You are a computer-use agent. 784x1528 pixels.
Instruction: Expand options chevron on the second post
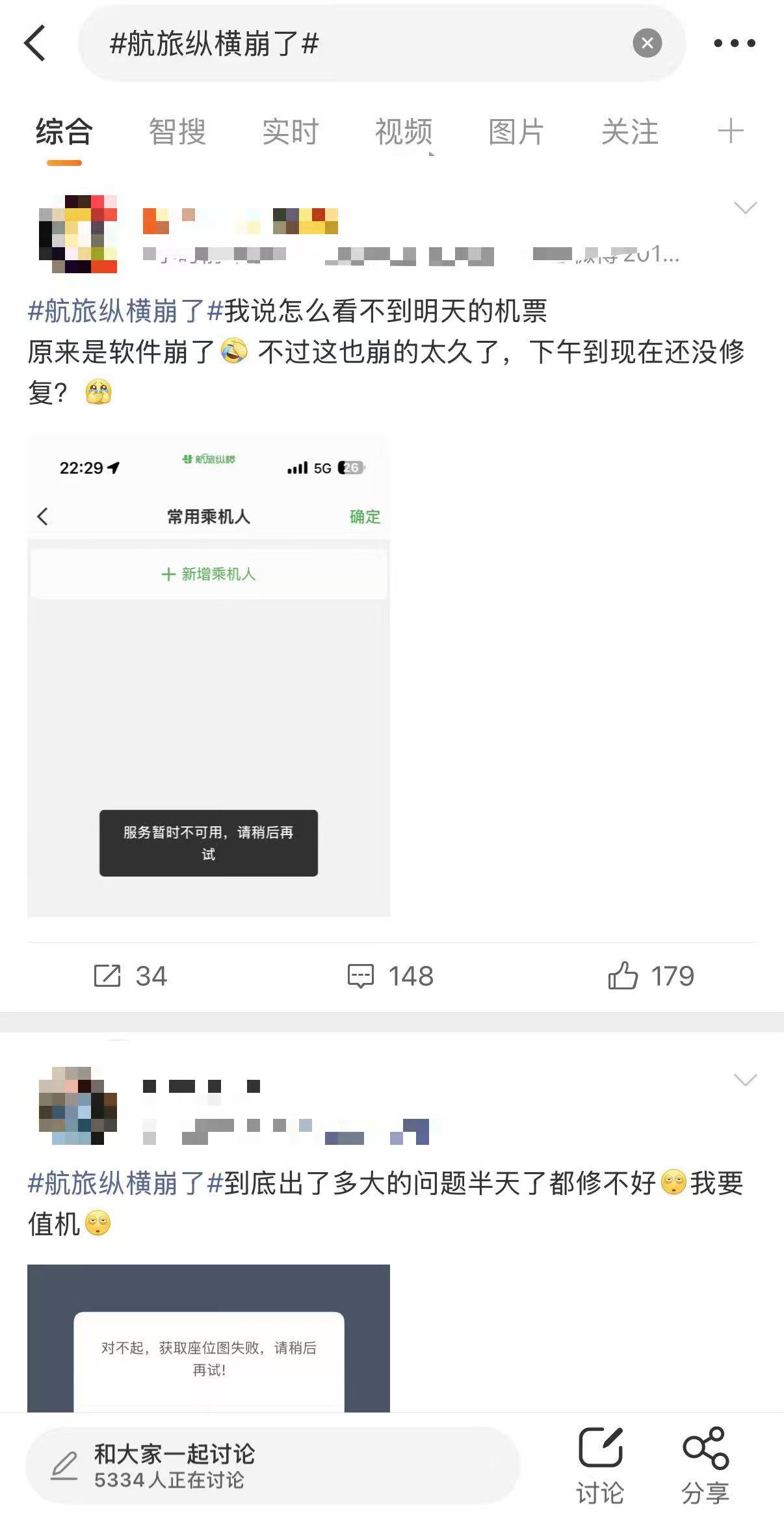[x=745, y=1080]
